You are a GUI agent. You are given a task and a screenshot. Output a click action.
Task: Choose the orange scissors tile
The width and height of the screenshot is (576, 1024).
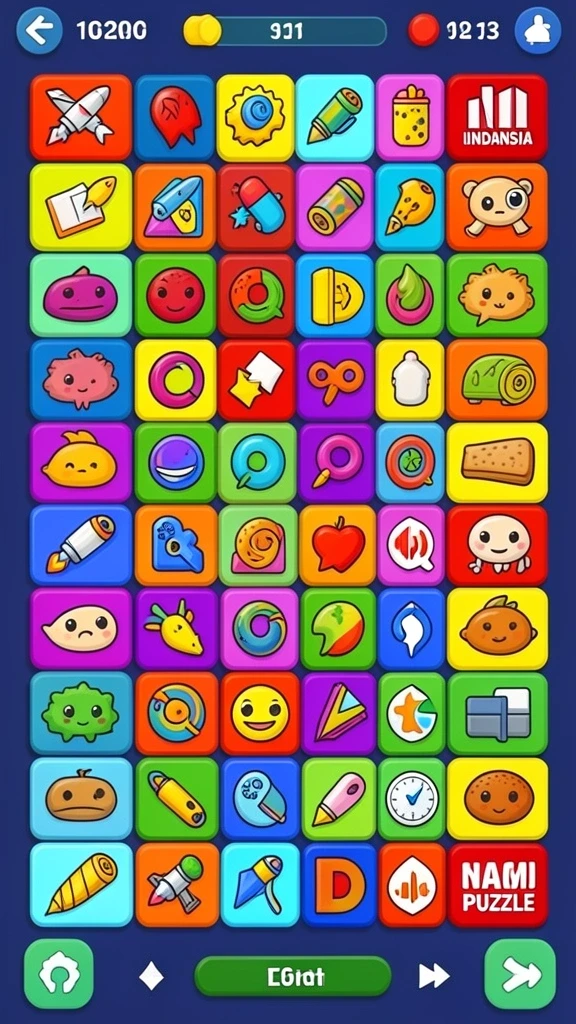(336, 379)
